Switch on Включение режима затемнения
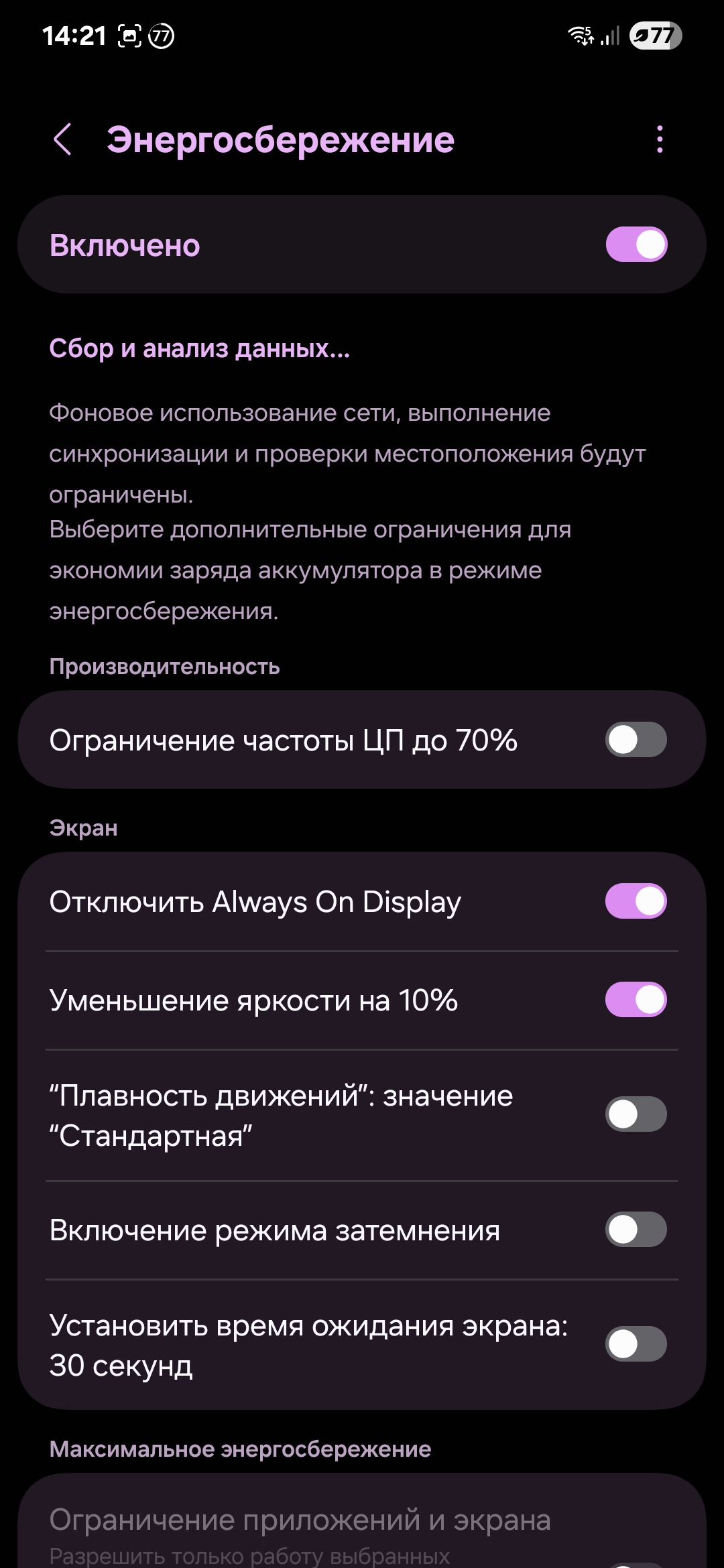Viewport: 724px width, 1568px height. point(636,1230)
